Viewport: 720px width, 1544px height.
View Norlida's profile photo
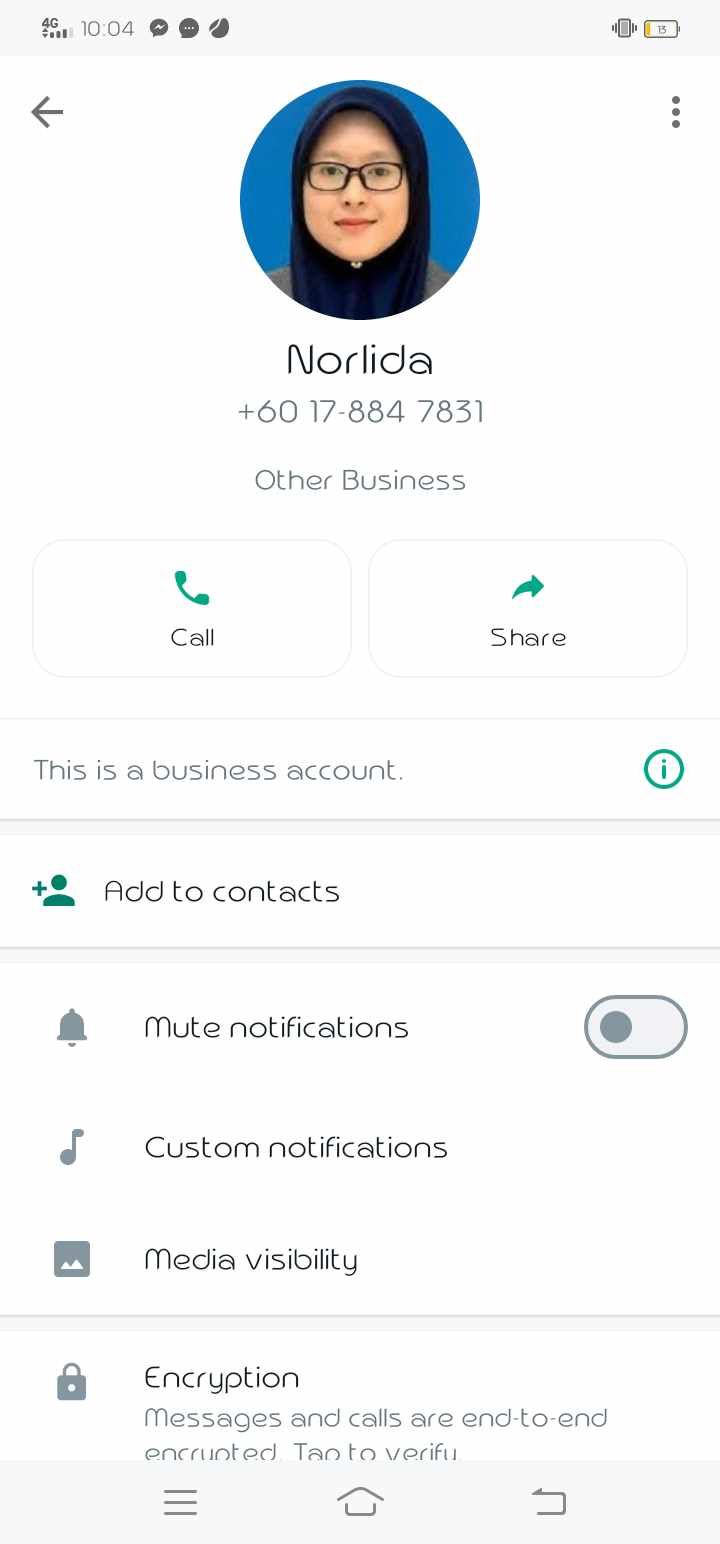(x=360, y=200)
